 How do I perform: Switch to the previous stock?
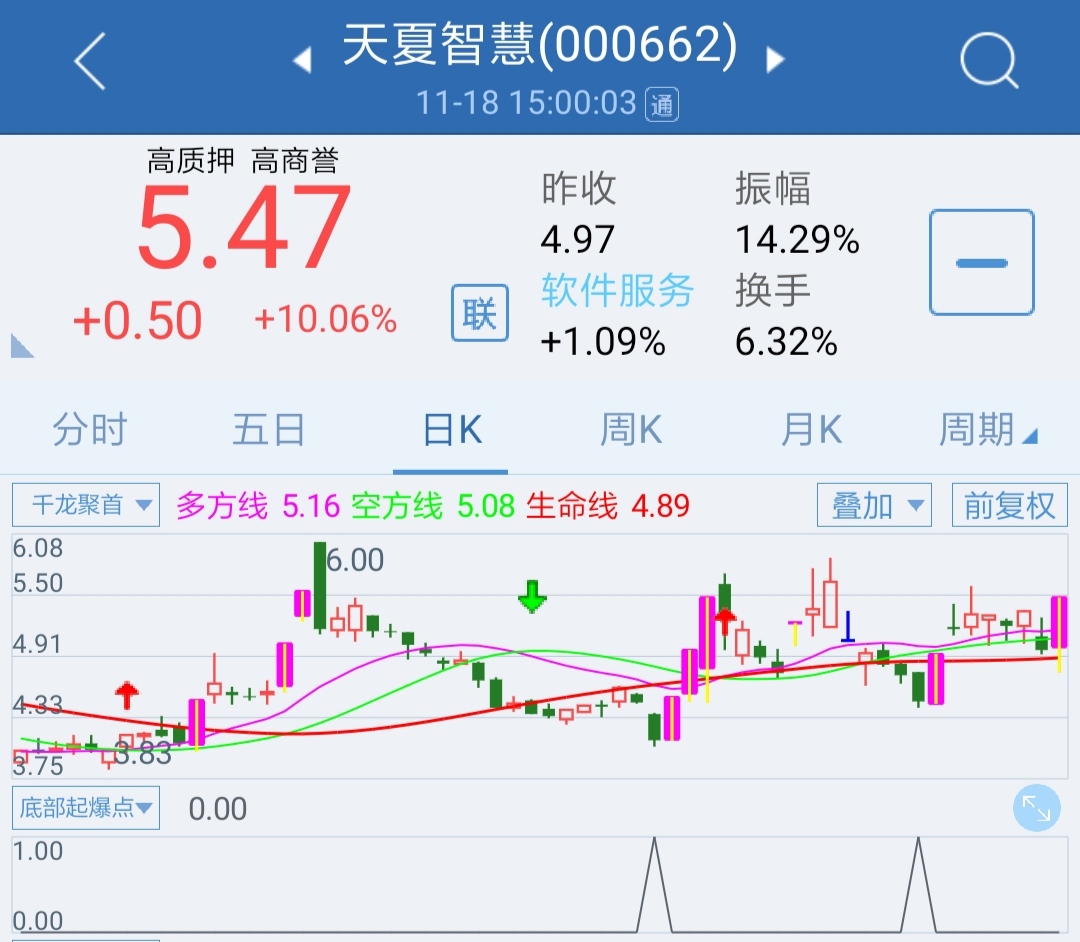(x=302, y=61)
